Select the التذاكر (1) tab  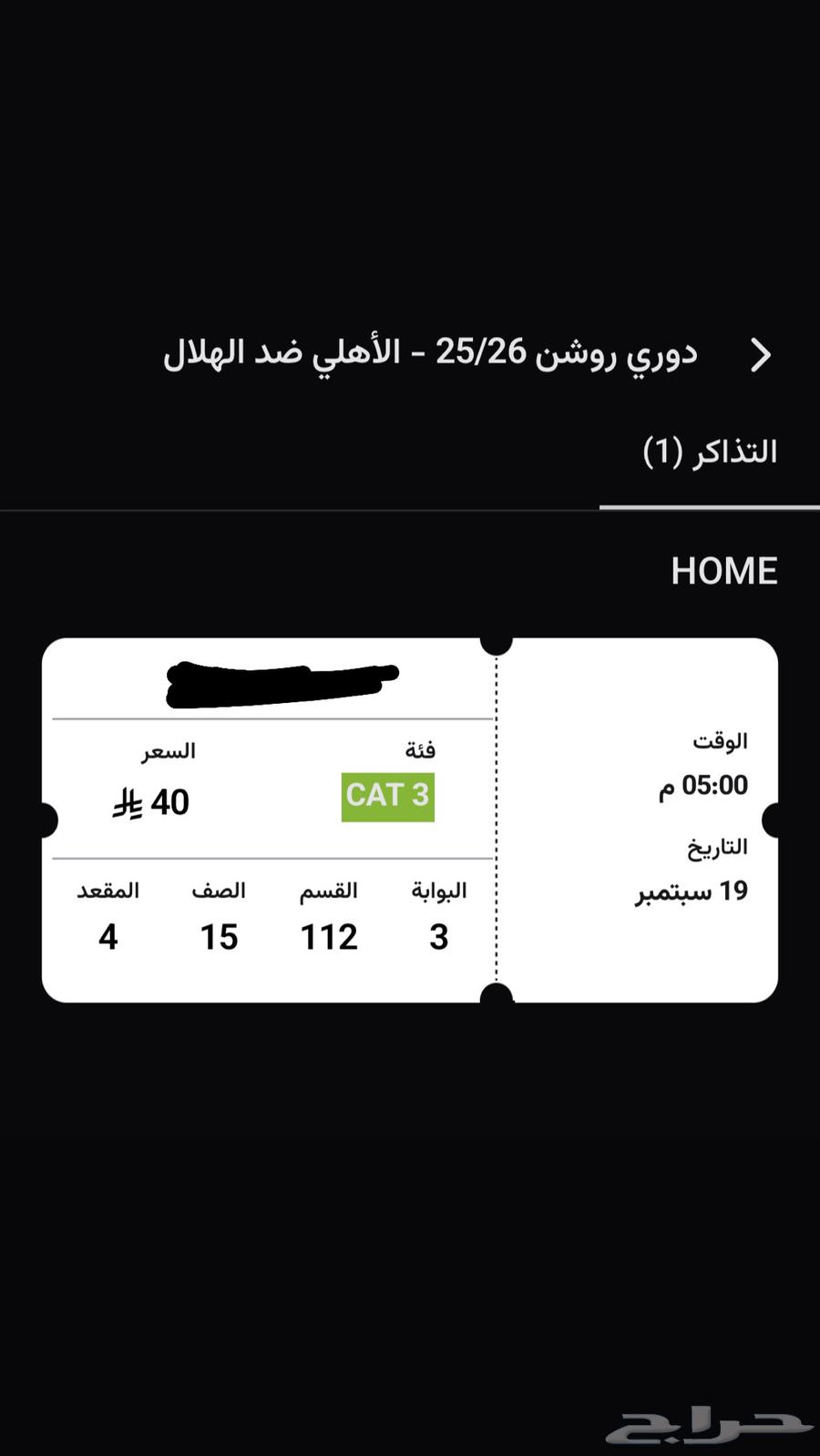click(x=709, y=449)
